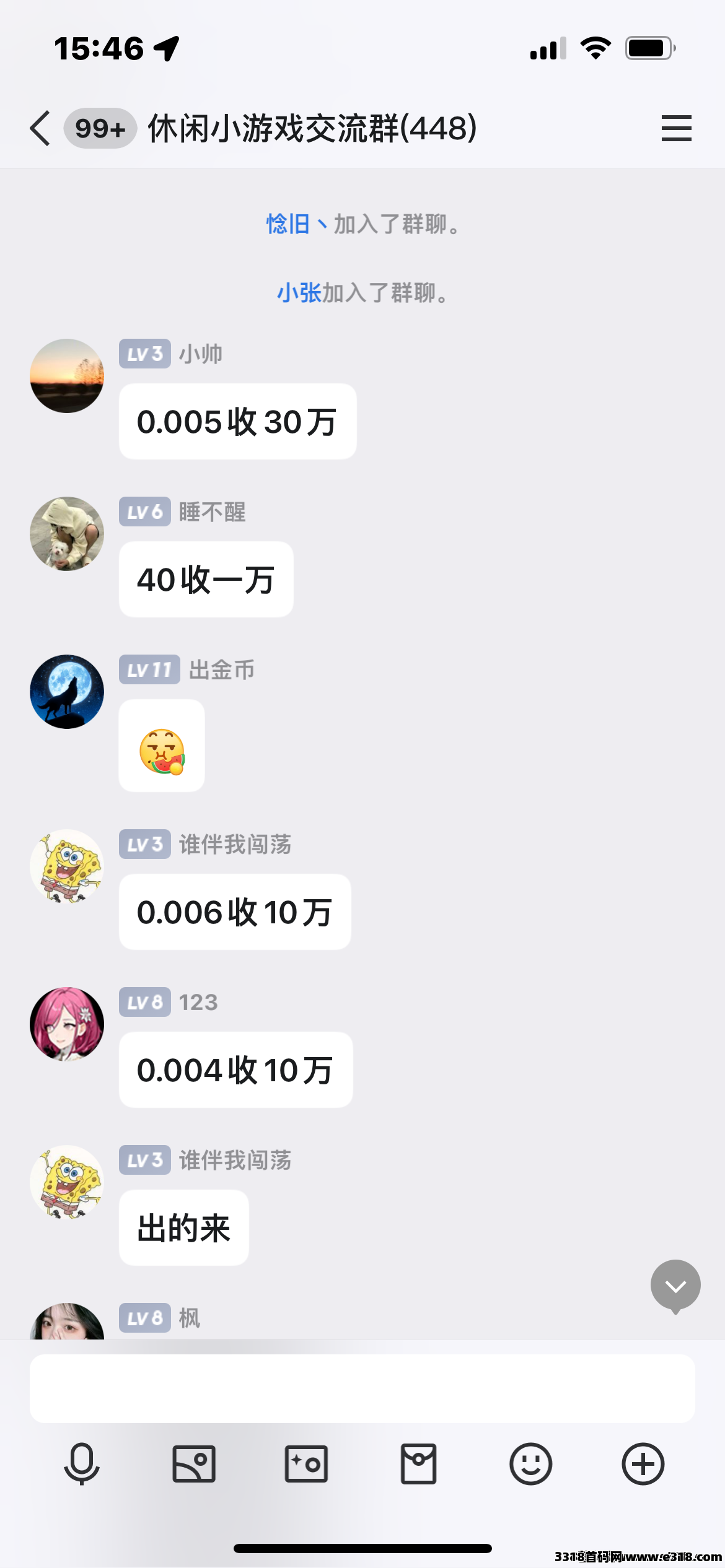Screen dimensions: 725x1568
Task: Open 睡不醒's avatar profile
Action: [x=67, y=534]
